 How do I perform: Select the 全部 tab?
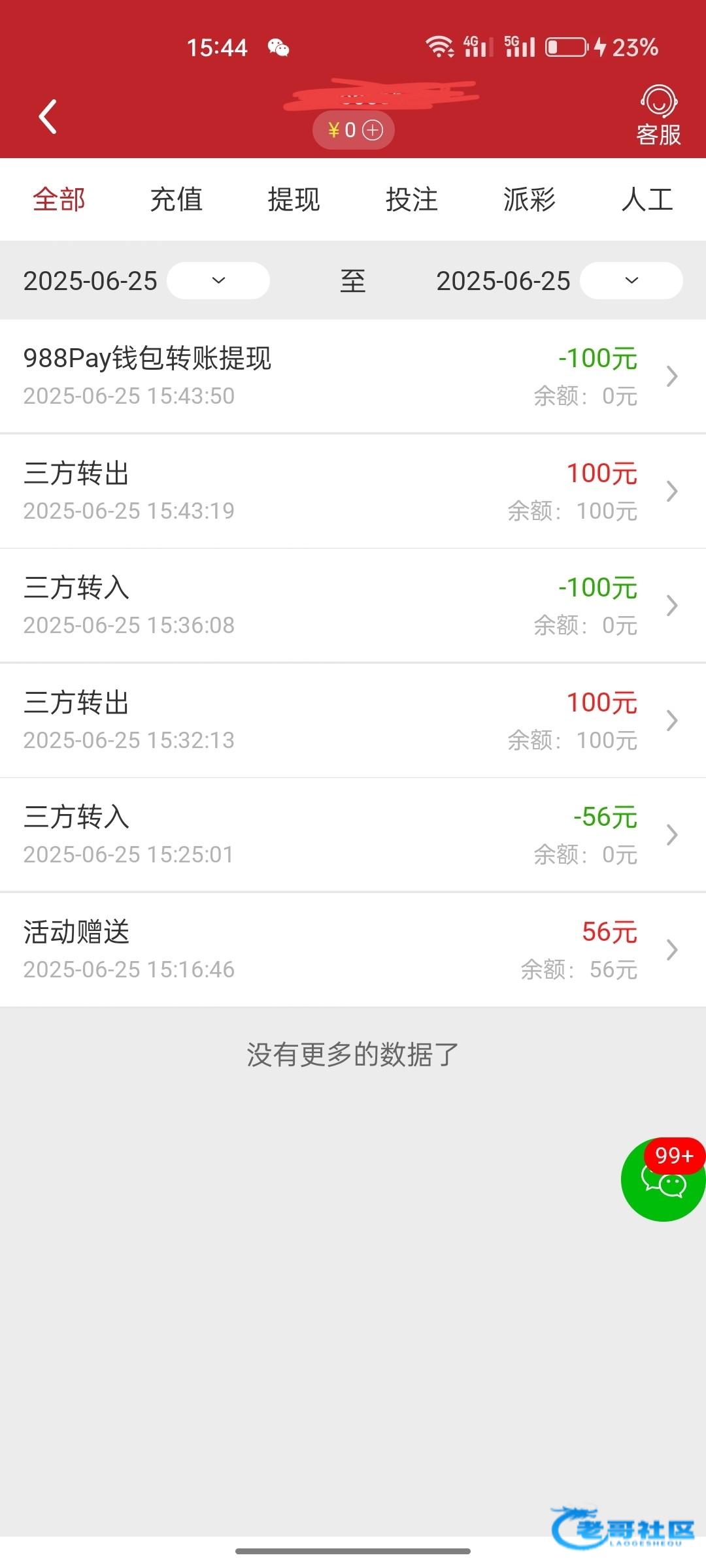point(59,199)
